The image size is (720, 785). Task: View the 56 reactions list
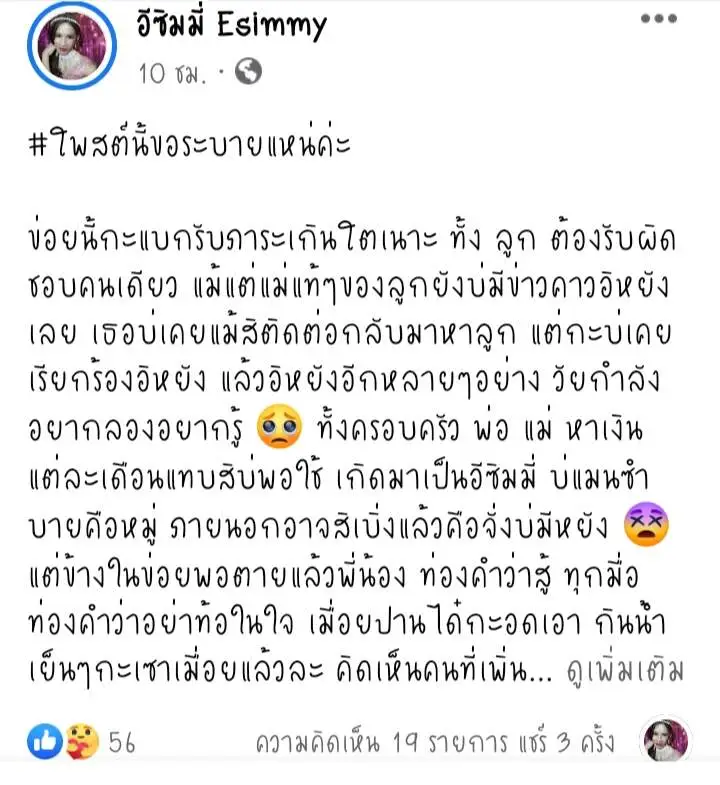point(86,742)
